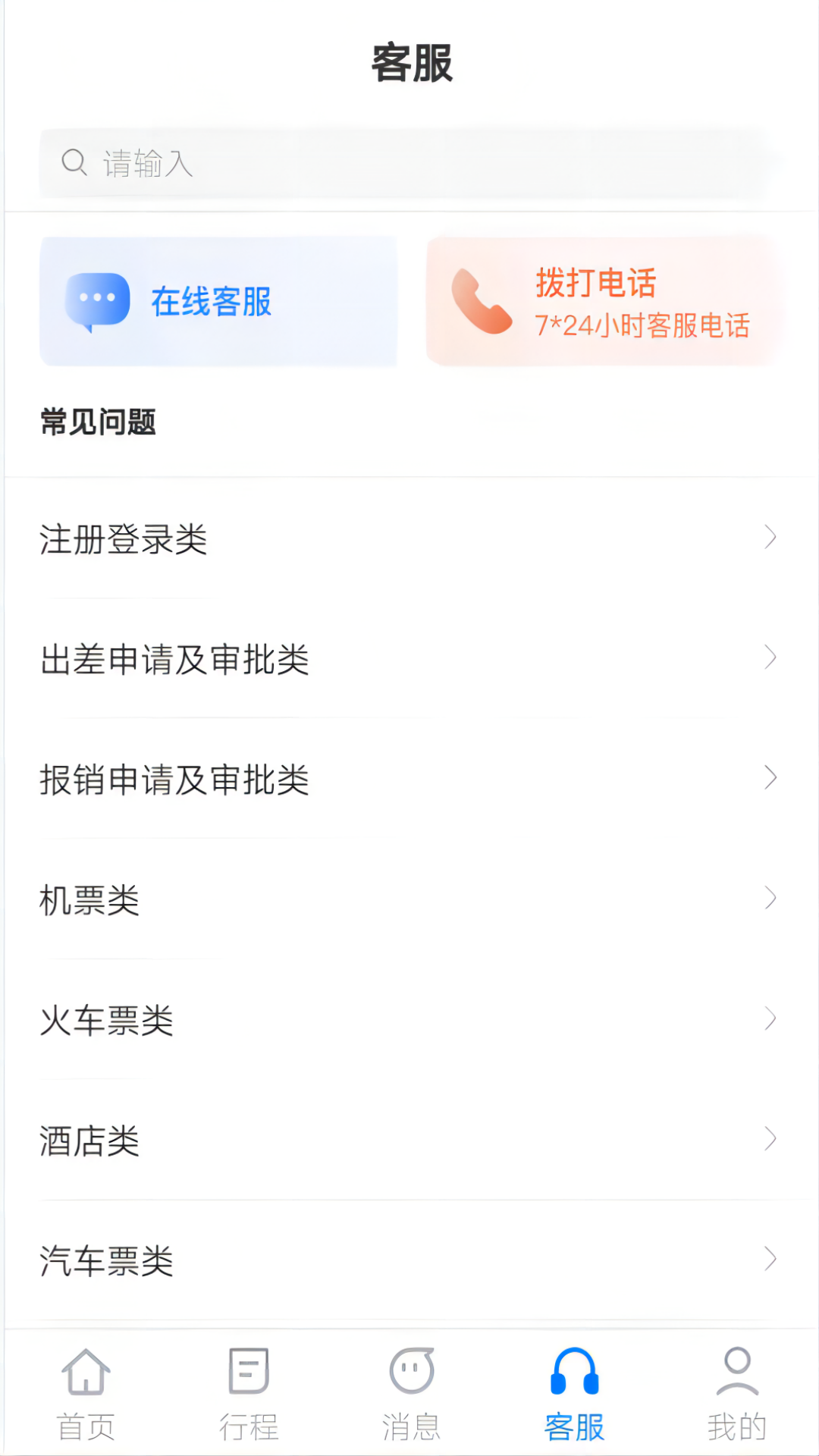Click the magnifier search icon
This screenshot has width=819, height=1456.
73,162
